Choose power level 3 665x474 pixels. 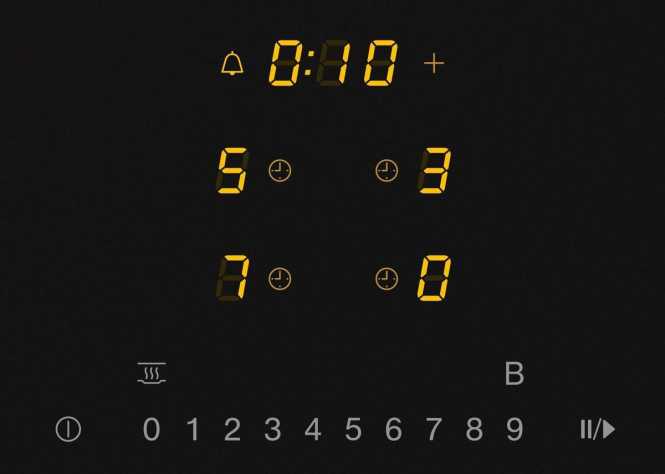click(272, 430)
